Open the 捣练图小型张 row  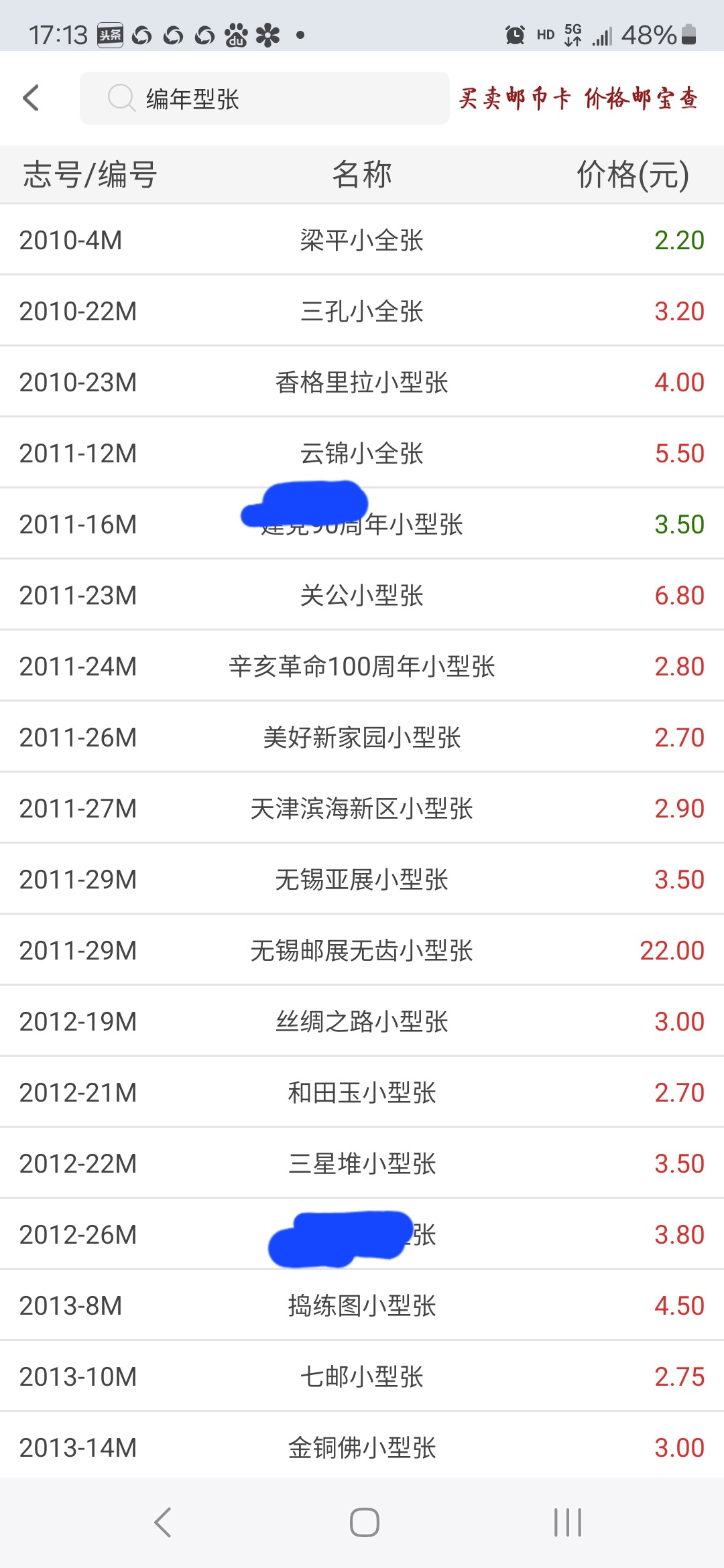pos(362,1305)
